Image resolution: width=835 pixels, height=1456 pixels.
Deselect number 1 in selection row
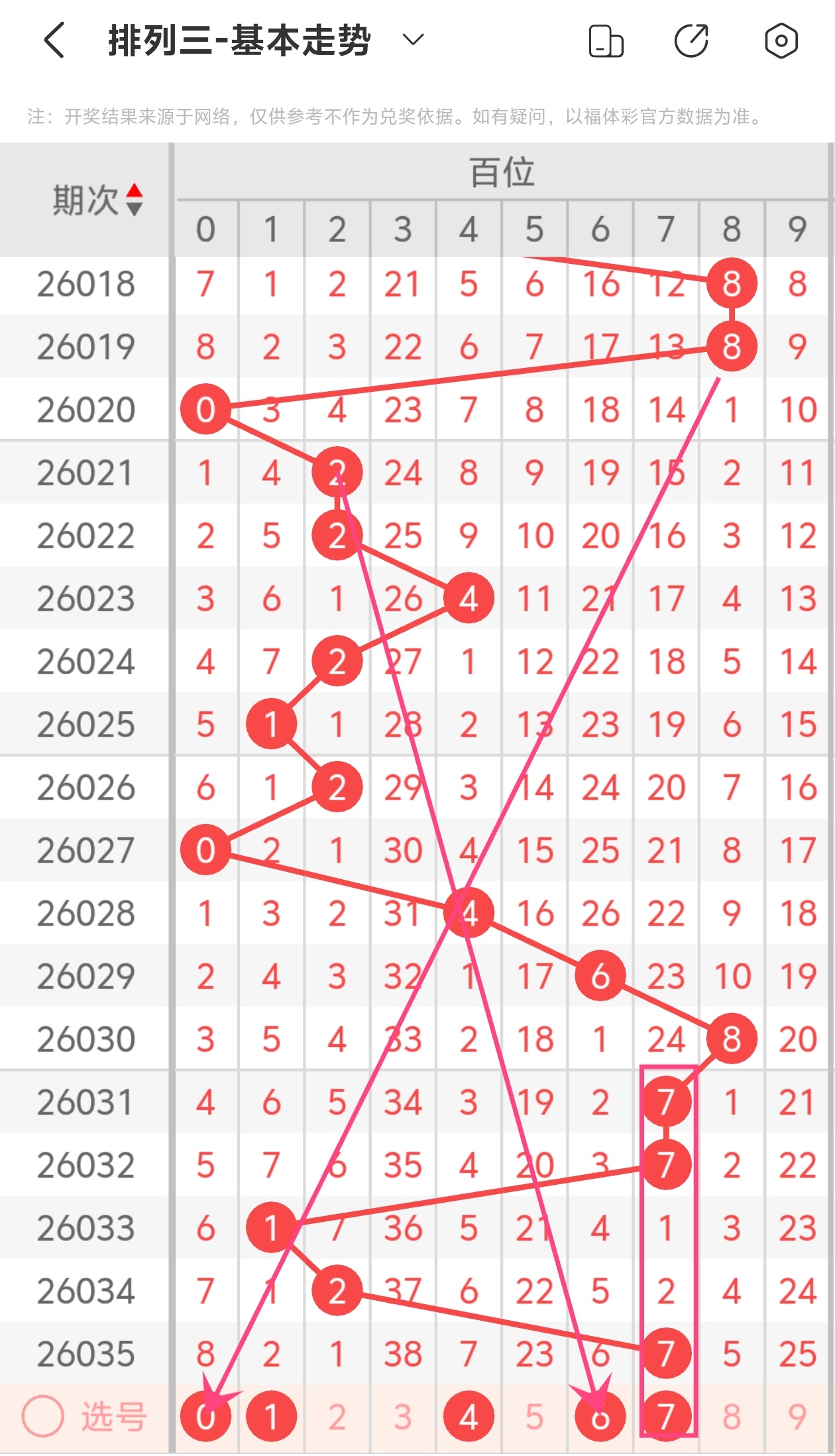(271, 1417)
